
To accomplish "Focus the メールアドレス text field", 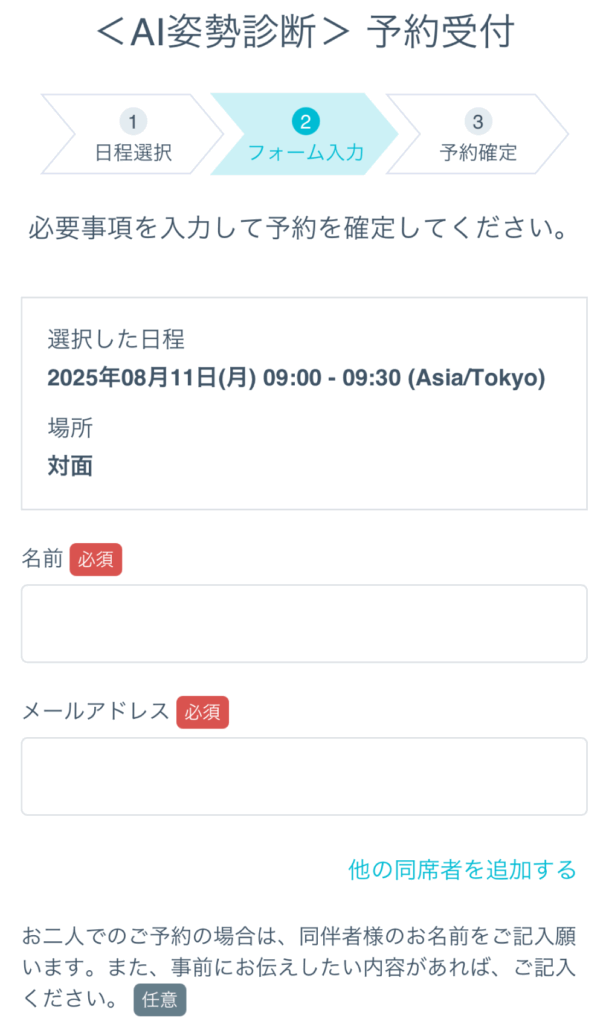I will click(x=304, y=776).
